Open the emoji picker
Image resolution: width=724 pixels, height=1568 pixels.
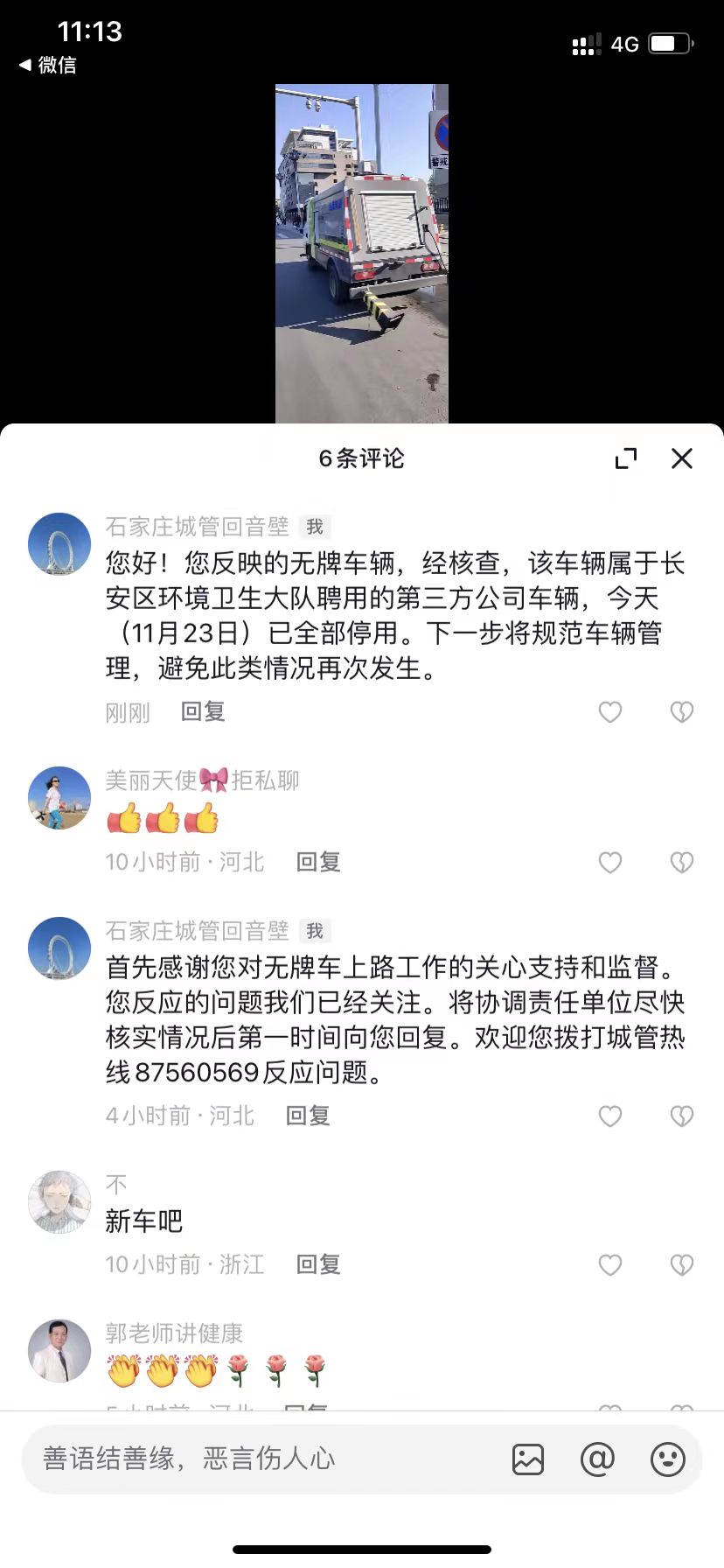[x=668, y=1459]
